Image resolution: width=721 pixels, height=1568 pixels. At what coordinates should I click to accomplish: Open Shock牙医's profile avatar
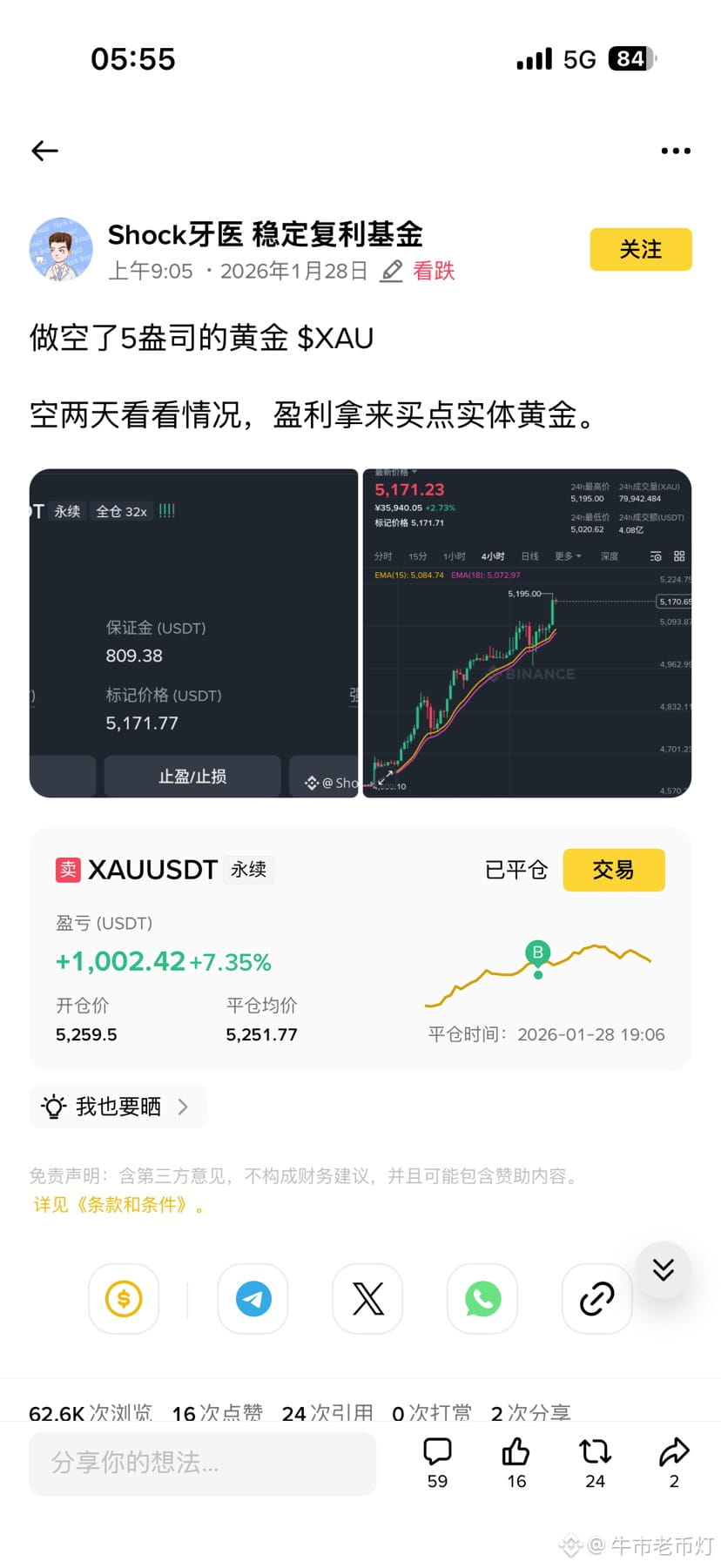point(61,249)
